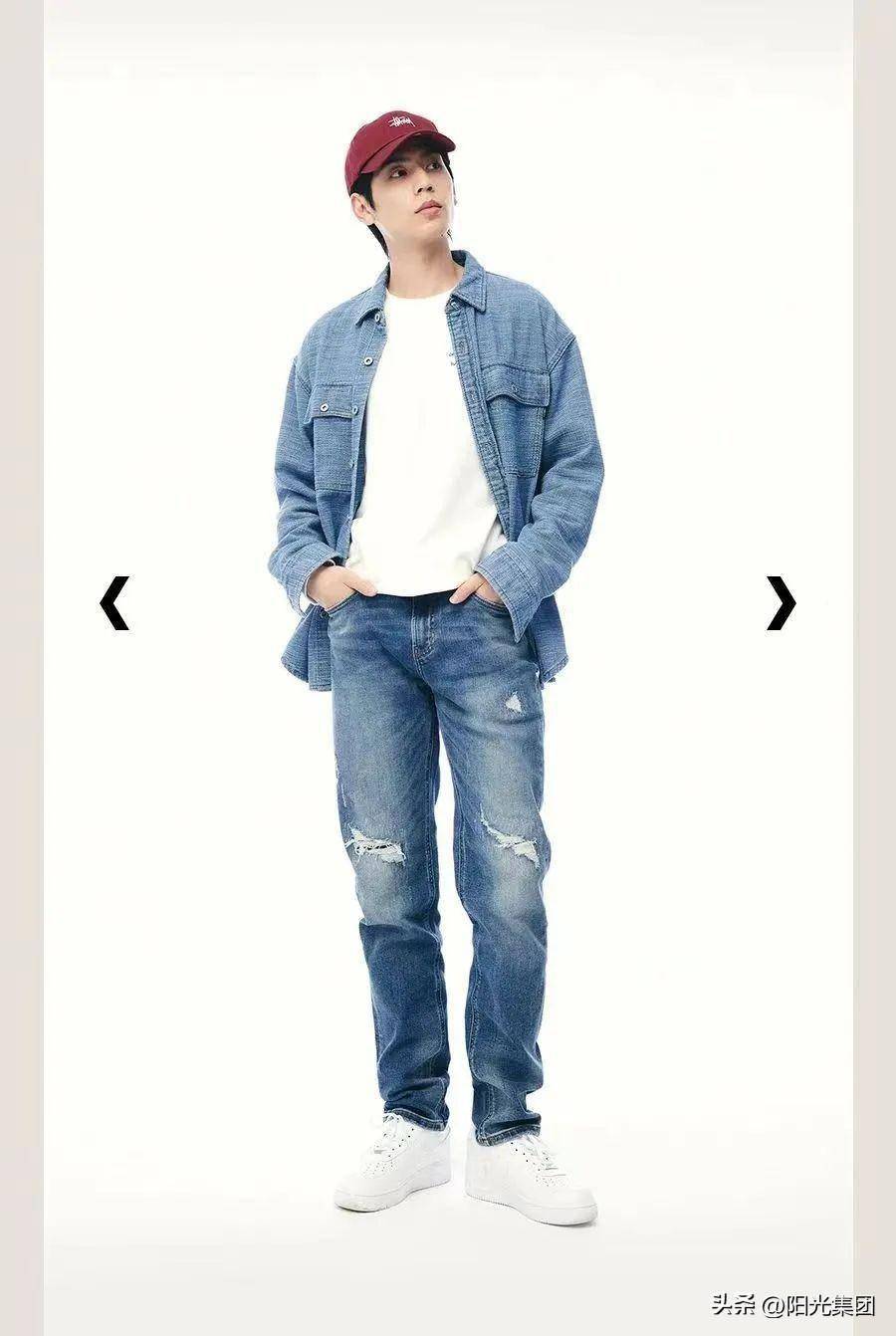896x1336 pixels.
Task: Go to the previous photo with left arrow
Action: (114, 603)
